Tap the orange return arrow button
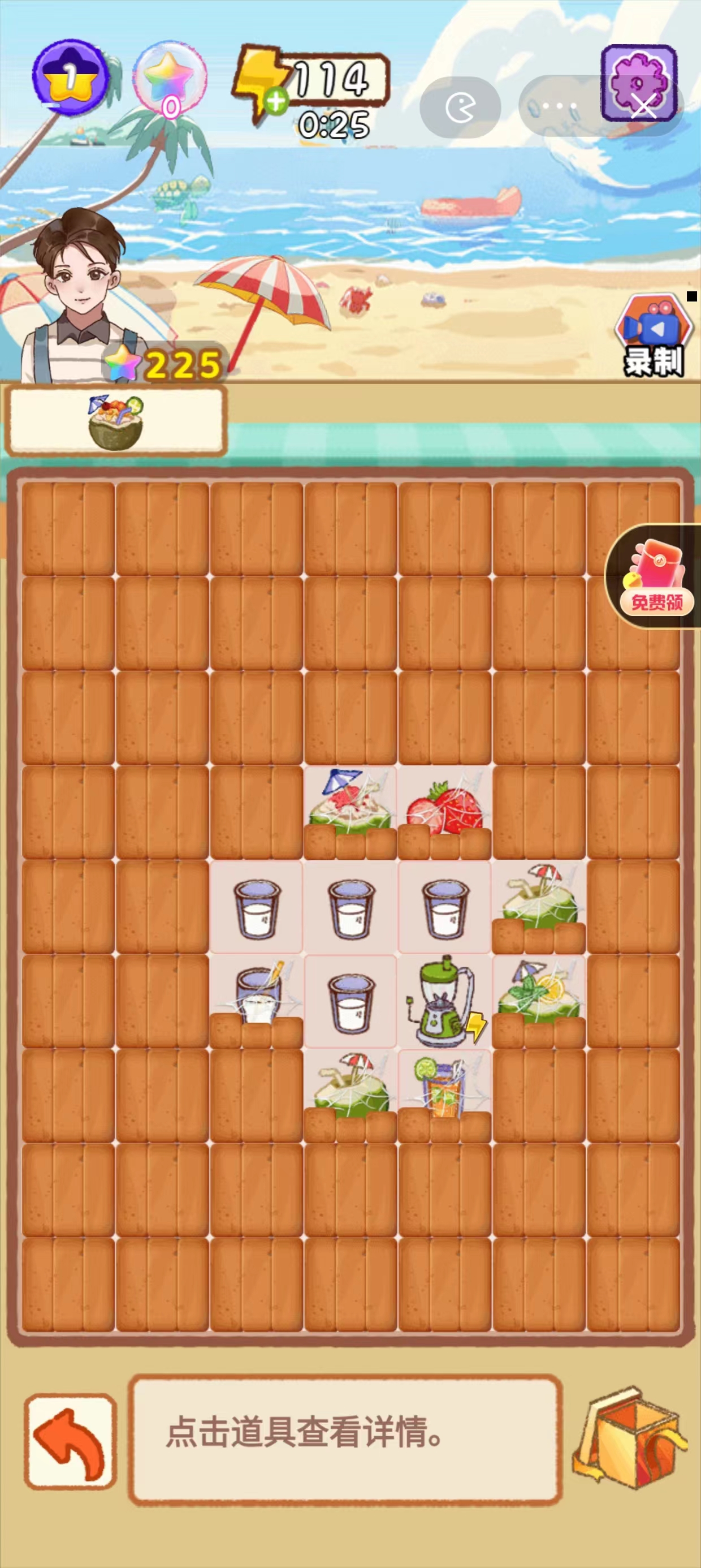The width and height of the screenshot is (701, 1568). pyautogui.click(x=70, y=1441)
